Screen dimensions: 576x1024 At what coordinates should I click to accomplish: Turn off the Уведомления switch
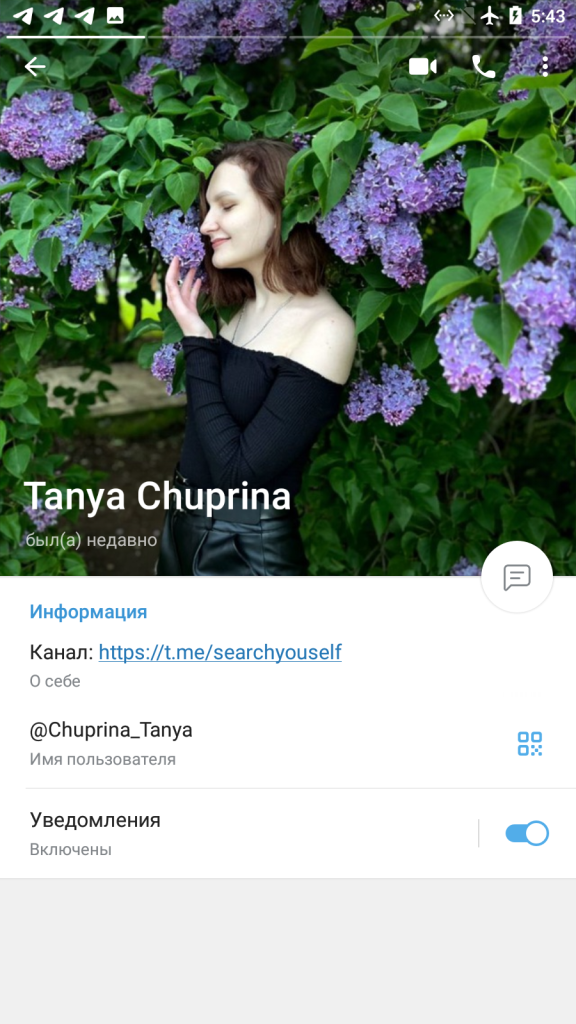click(x=527, y=833)
